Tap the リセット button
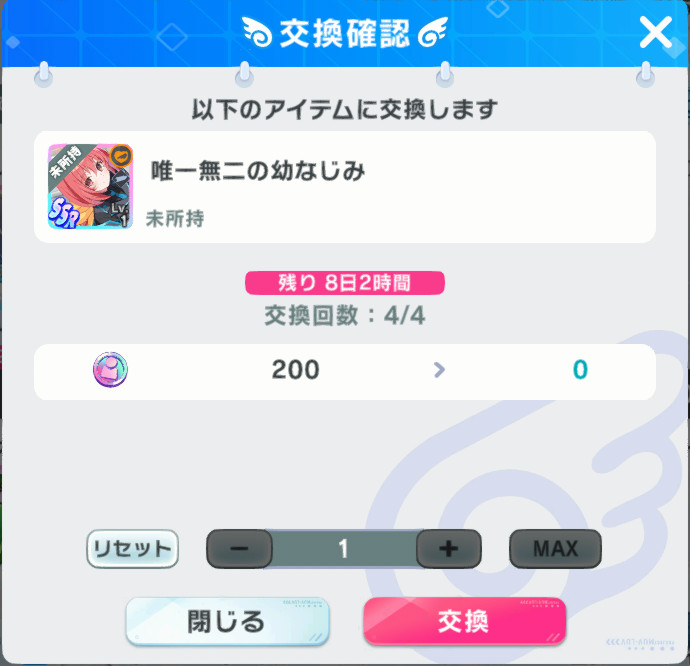690x666 pixels. click(x=132, y=548)
